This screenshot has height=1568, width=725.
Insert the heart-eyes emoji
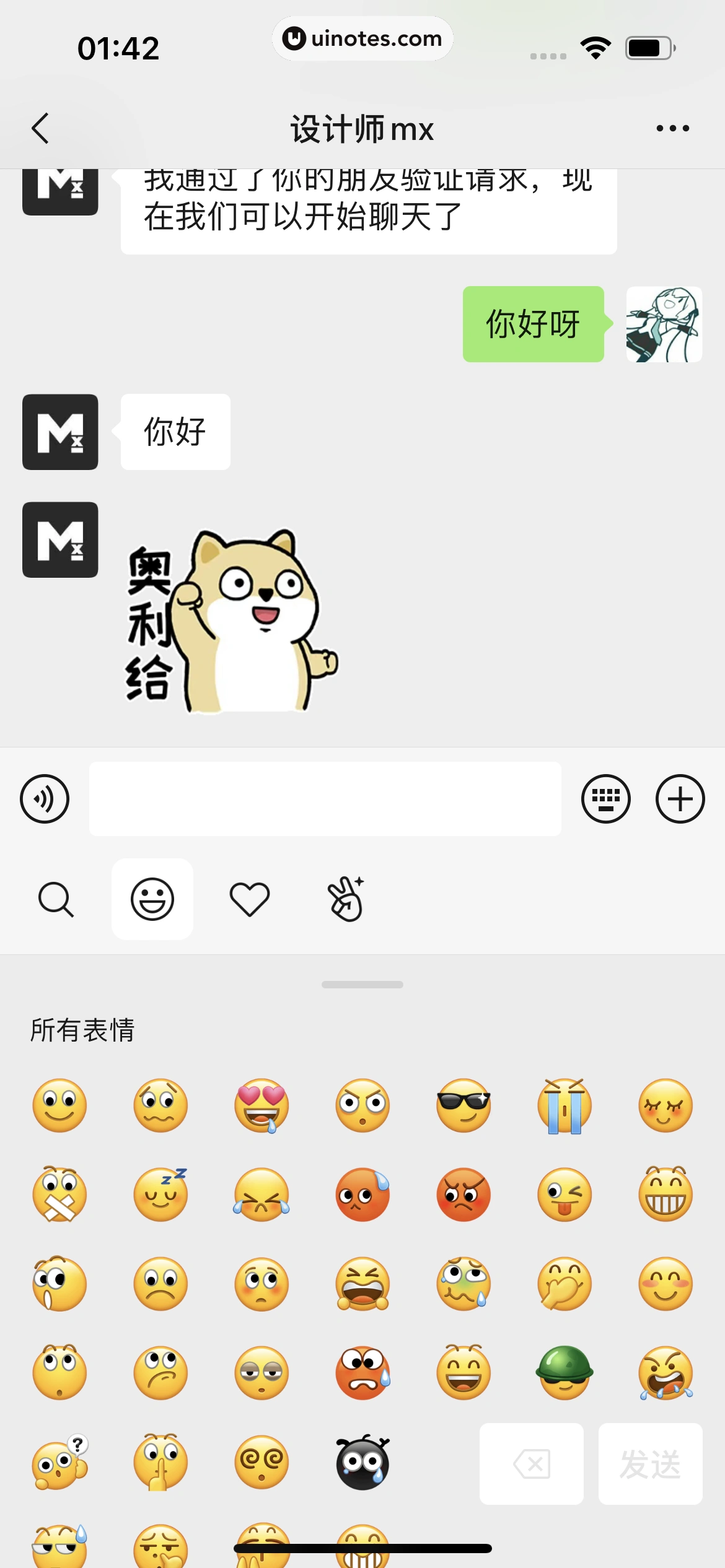[261, 1106]
